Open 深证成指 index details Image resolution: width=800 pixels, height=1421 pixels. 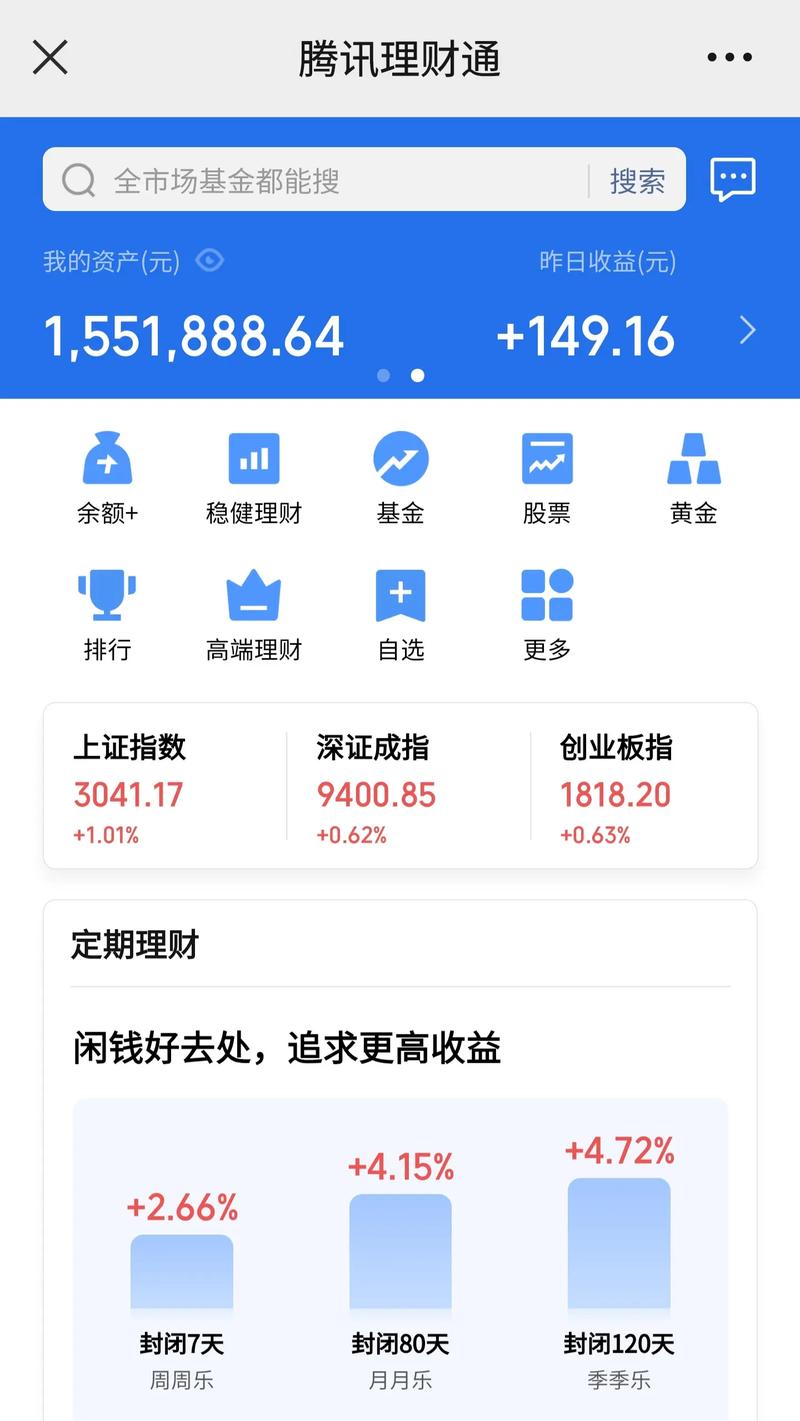pos(409,787)
